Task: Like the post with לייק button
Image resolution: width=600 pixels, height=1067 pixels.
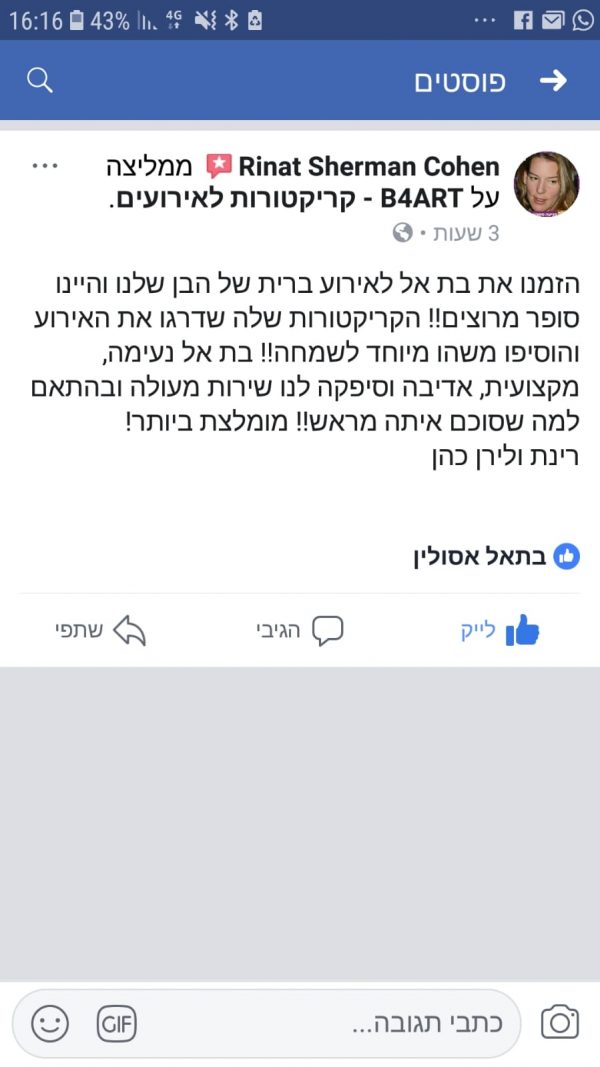Action: (500, 630)
